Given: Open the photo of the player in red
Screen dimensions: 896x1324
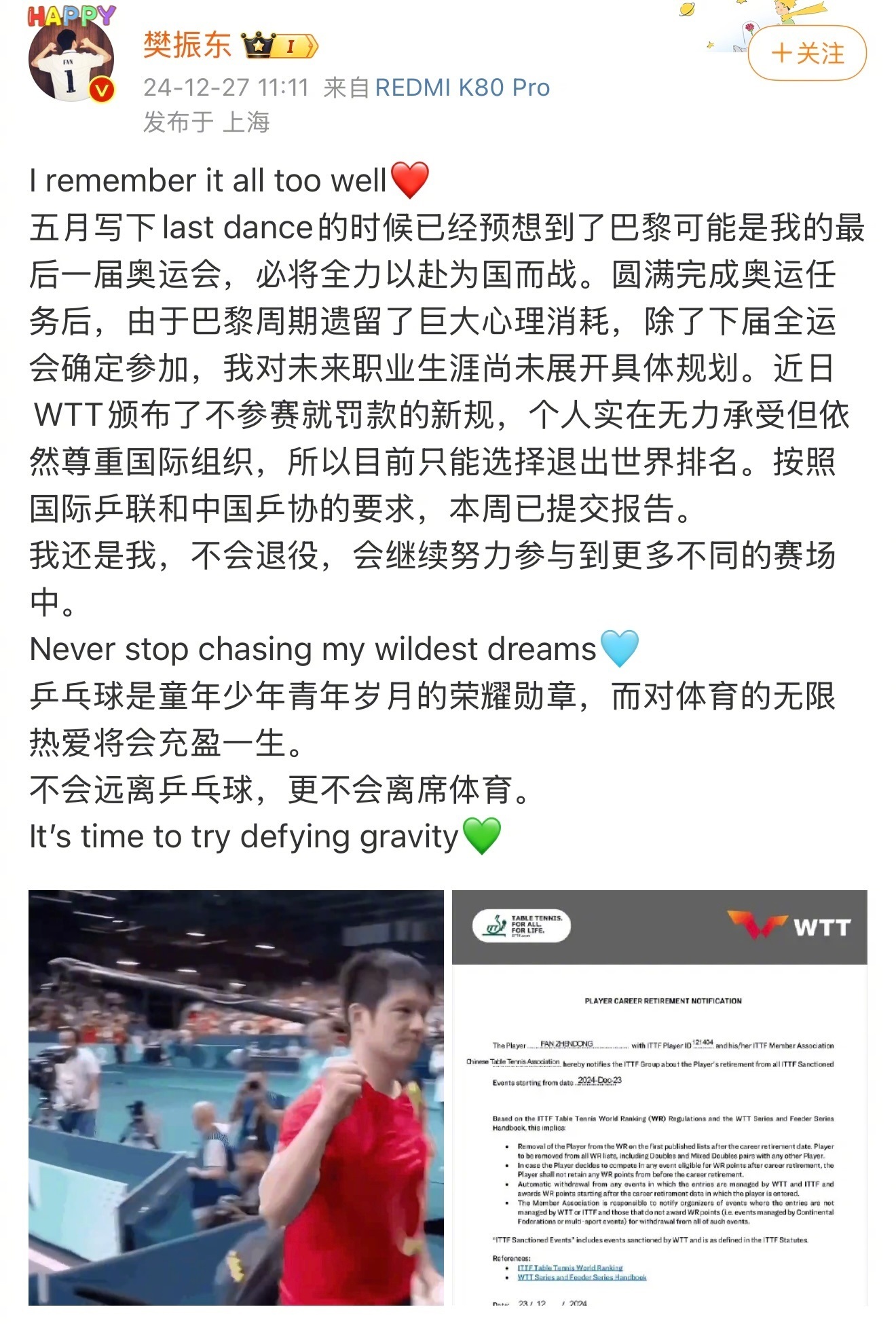Looking at the screenshot, I should point(236,1097).
